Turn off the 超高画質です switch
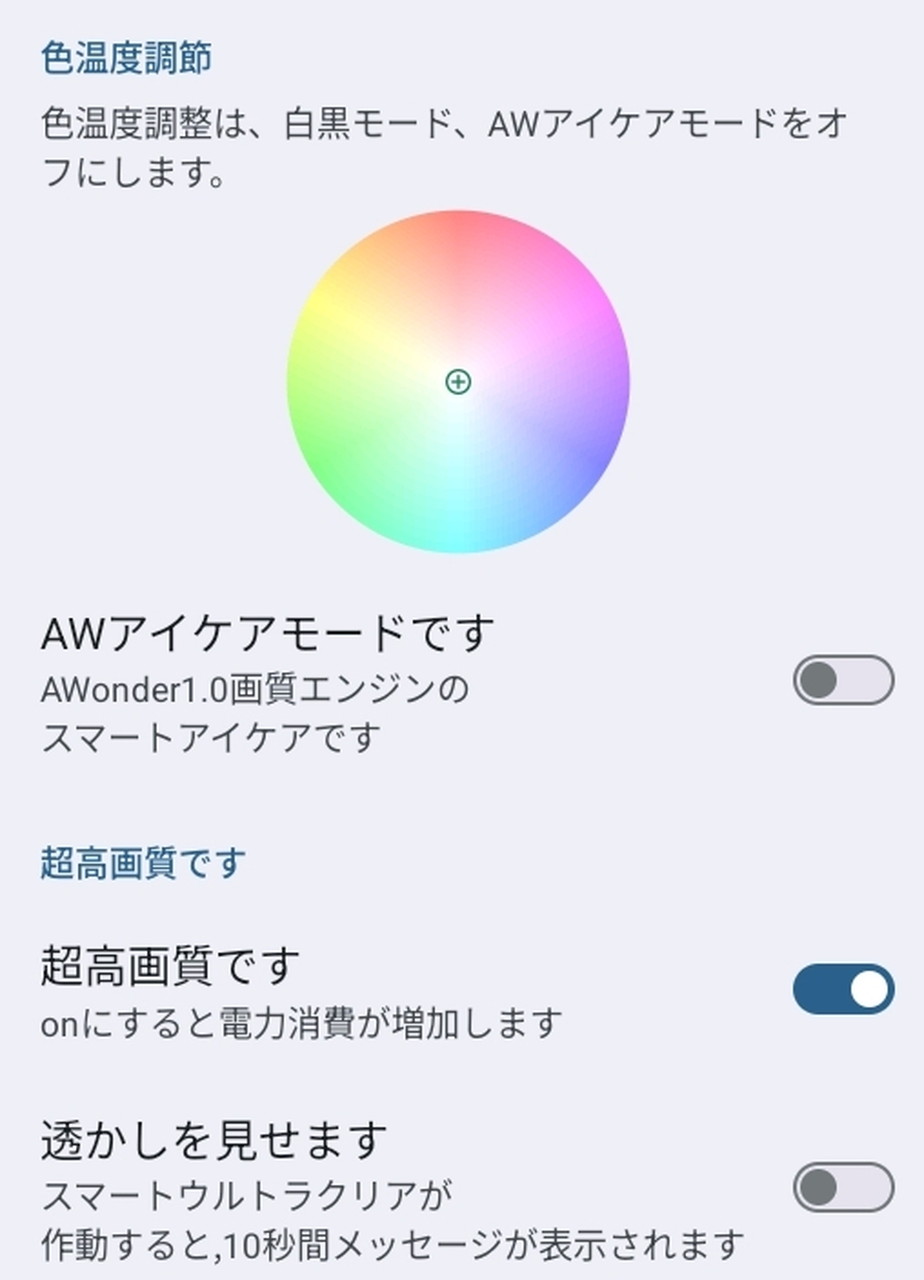 843,989
